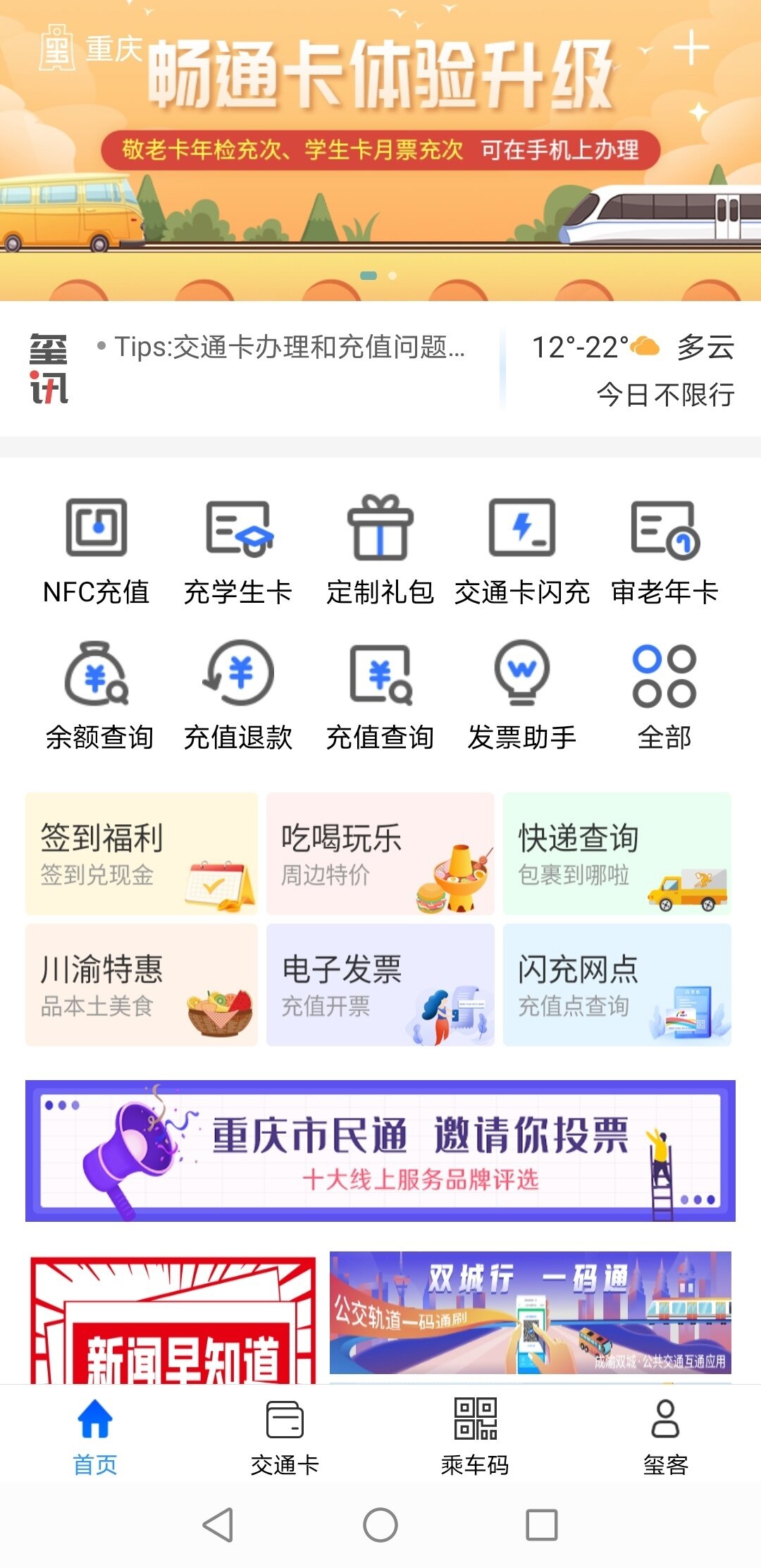Open the 电子发票 e-invoice card

coord(380,985)
